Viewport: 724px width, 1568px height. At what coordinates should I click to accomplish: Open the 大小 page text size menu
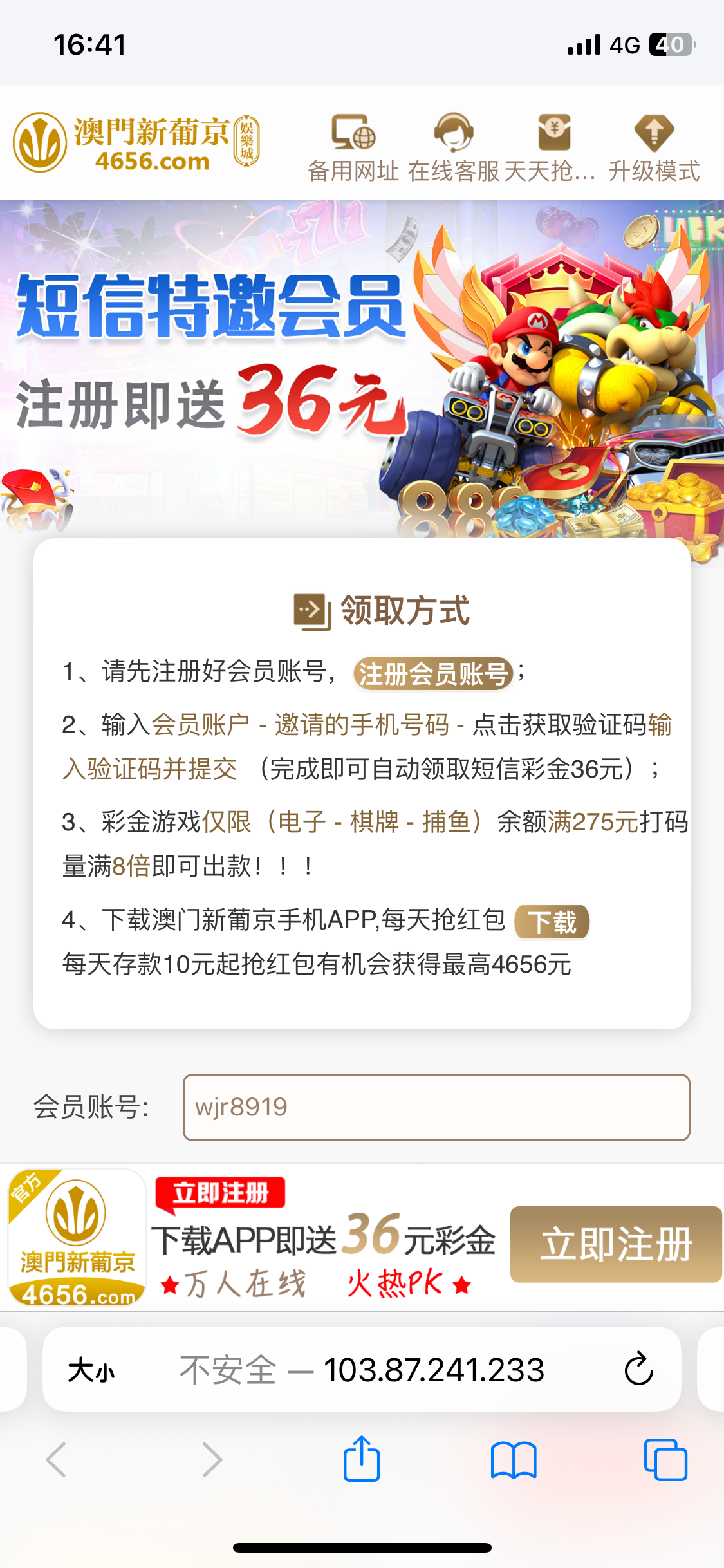pos(91,1370)
